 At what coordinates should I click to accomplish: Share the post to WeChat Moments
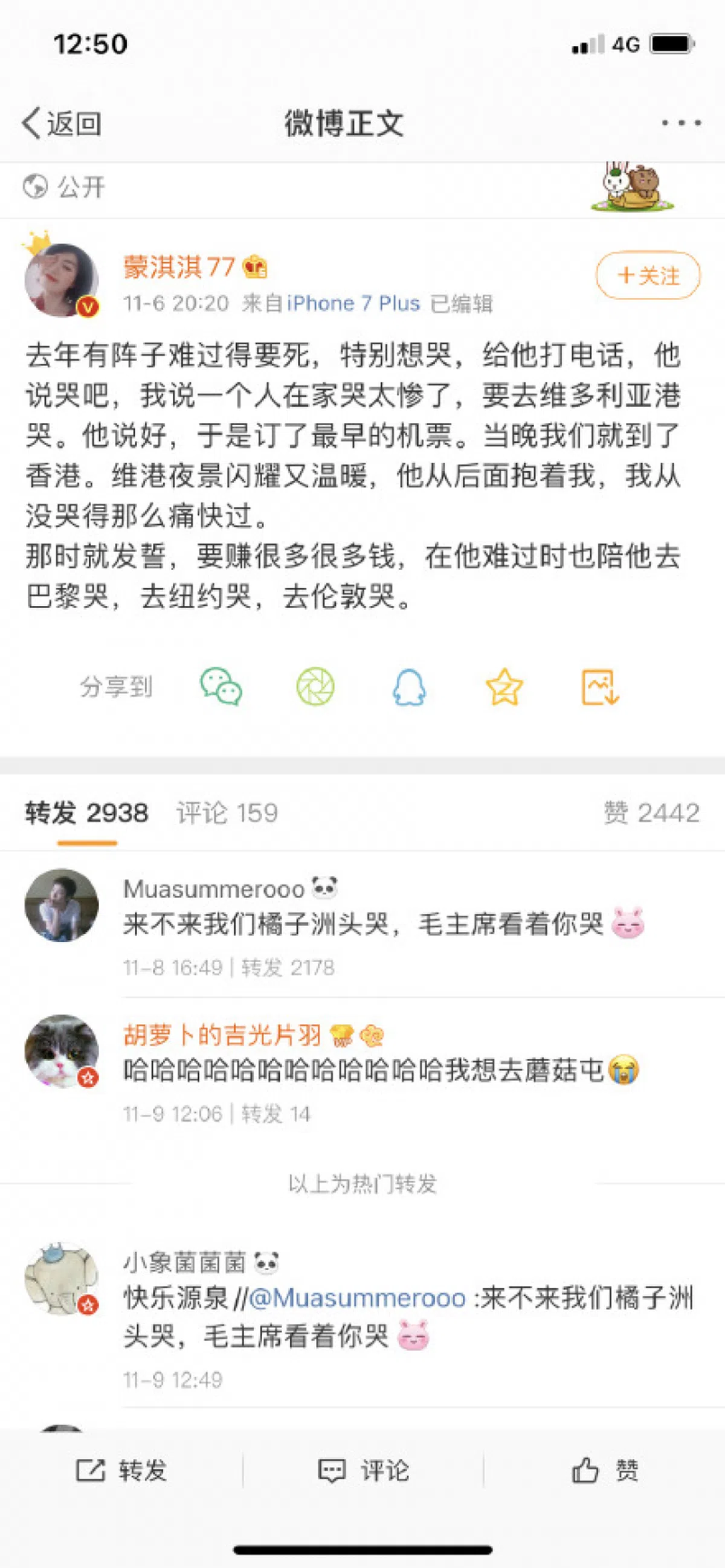pos(315,687)
